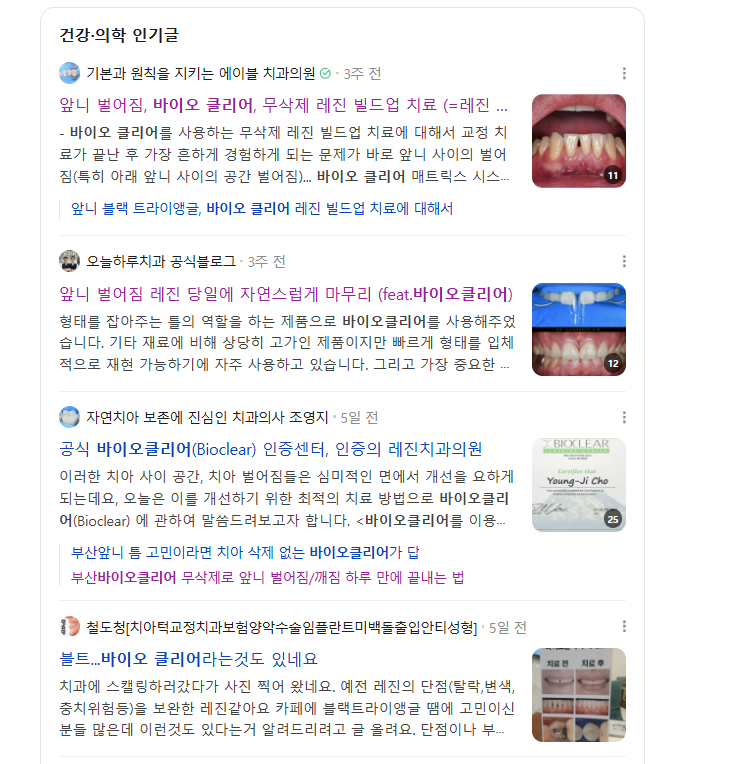
Task: Open overflow menu for 에이블 치과의원 post
Action: point(624,73)
